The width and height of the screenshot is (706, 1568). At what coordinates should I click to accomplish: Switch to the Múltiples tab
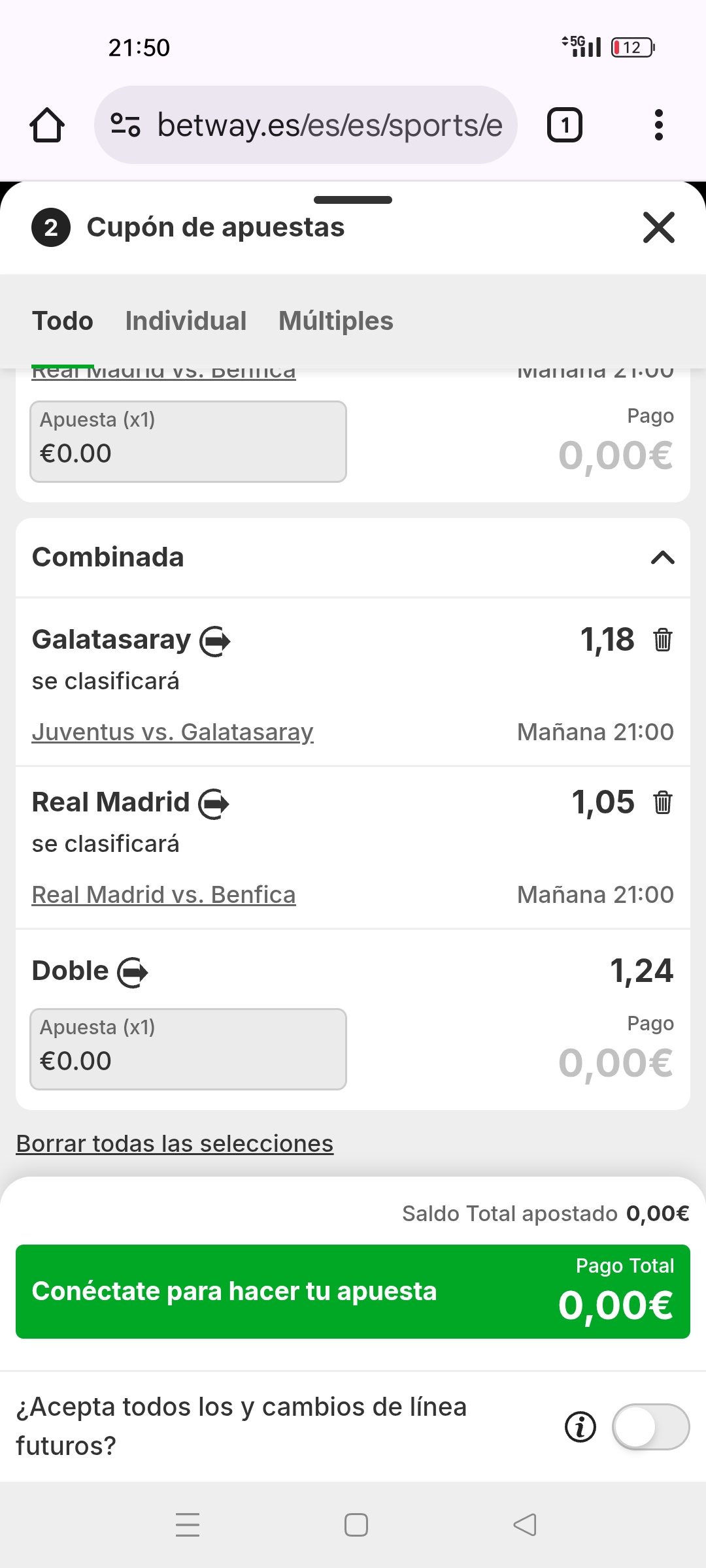coord(335,321)
